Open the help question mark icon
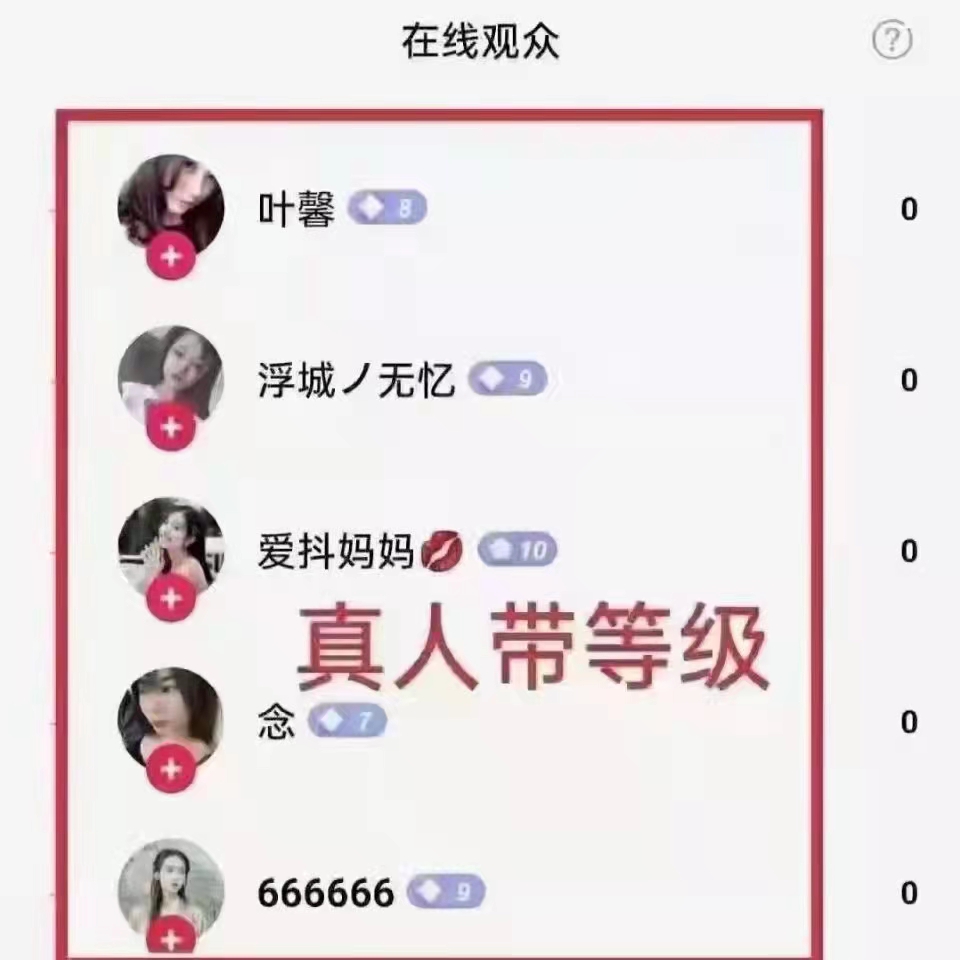The width and height of the screenshot is (960, 960). pyautogui.click(x=892, y=41)
